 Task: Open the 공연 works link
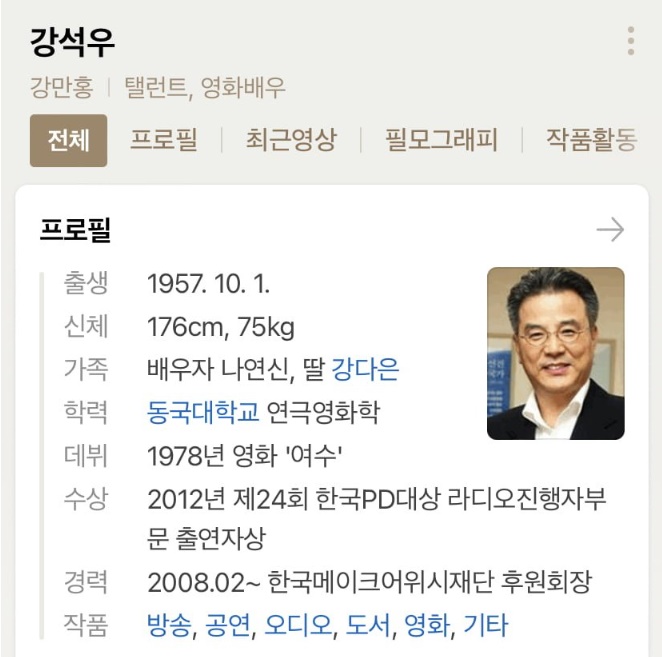(227, 626)
